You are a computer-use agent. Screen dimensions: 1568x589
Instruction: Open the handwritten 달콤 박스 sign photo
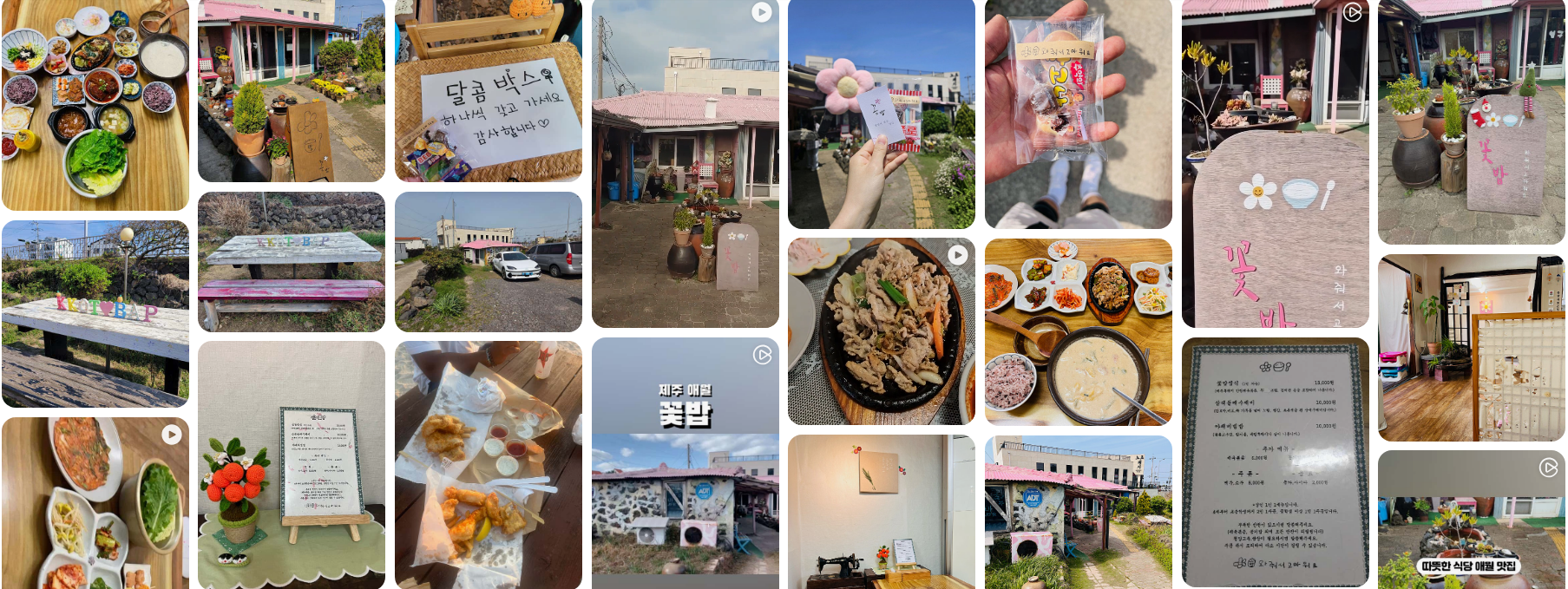point(488,91)
